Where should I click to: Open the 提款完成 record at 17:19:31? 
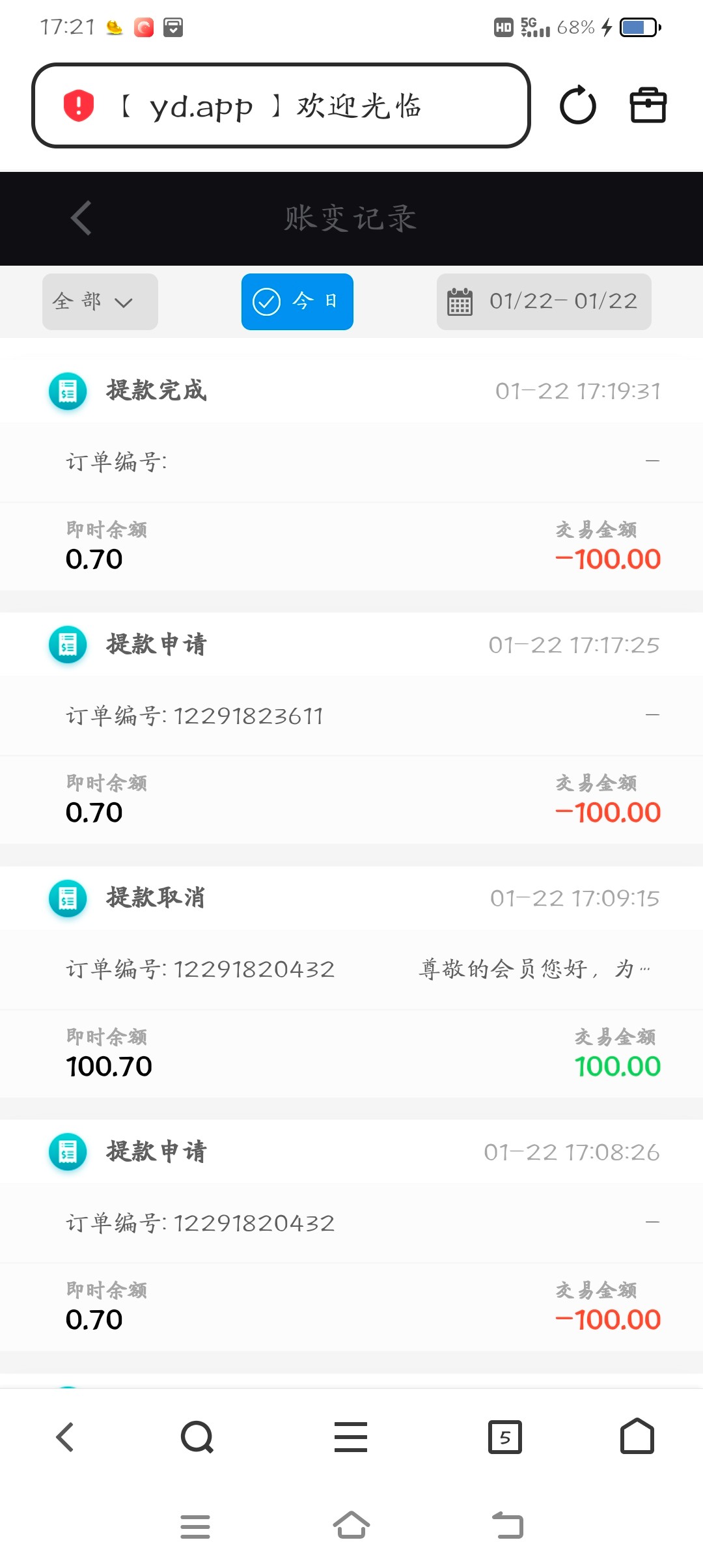pyautogui.click(x=351, y=391)
